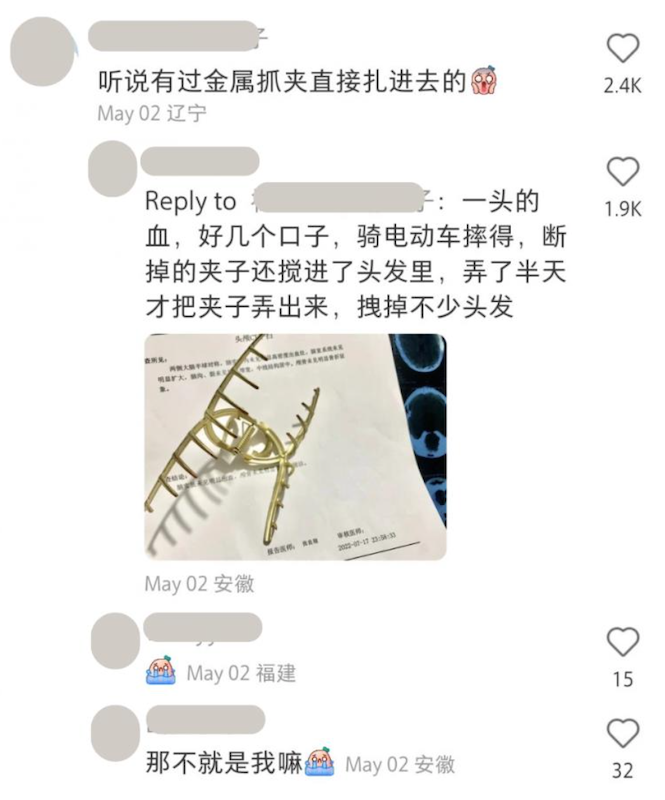Like the comment '那不就是我嘛'
This screenshot has width=665, height=800.
pos(623,733)
